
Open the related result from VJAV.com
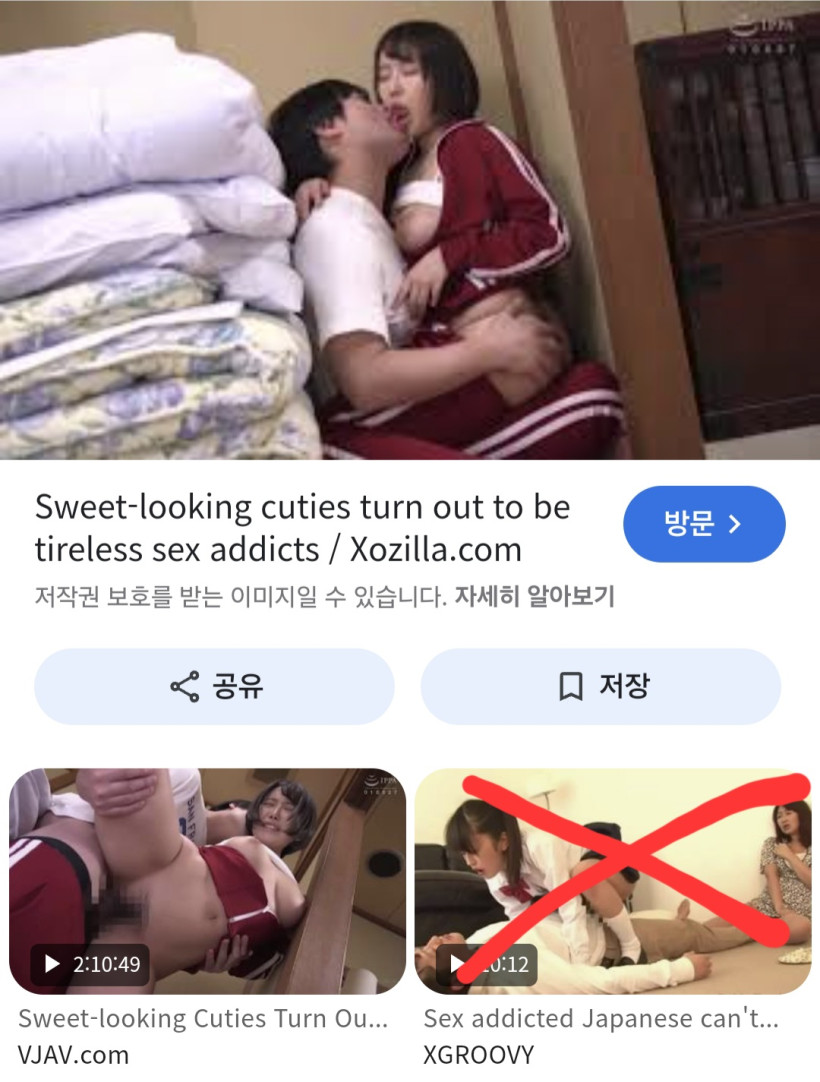[x=207, y=881]
